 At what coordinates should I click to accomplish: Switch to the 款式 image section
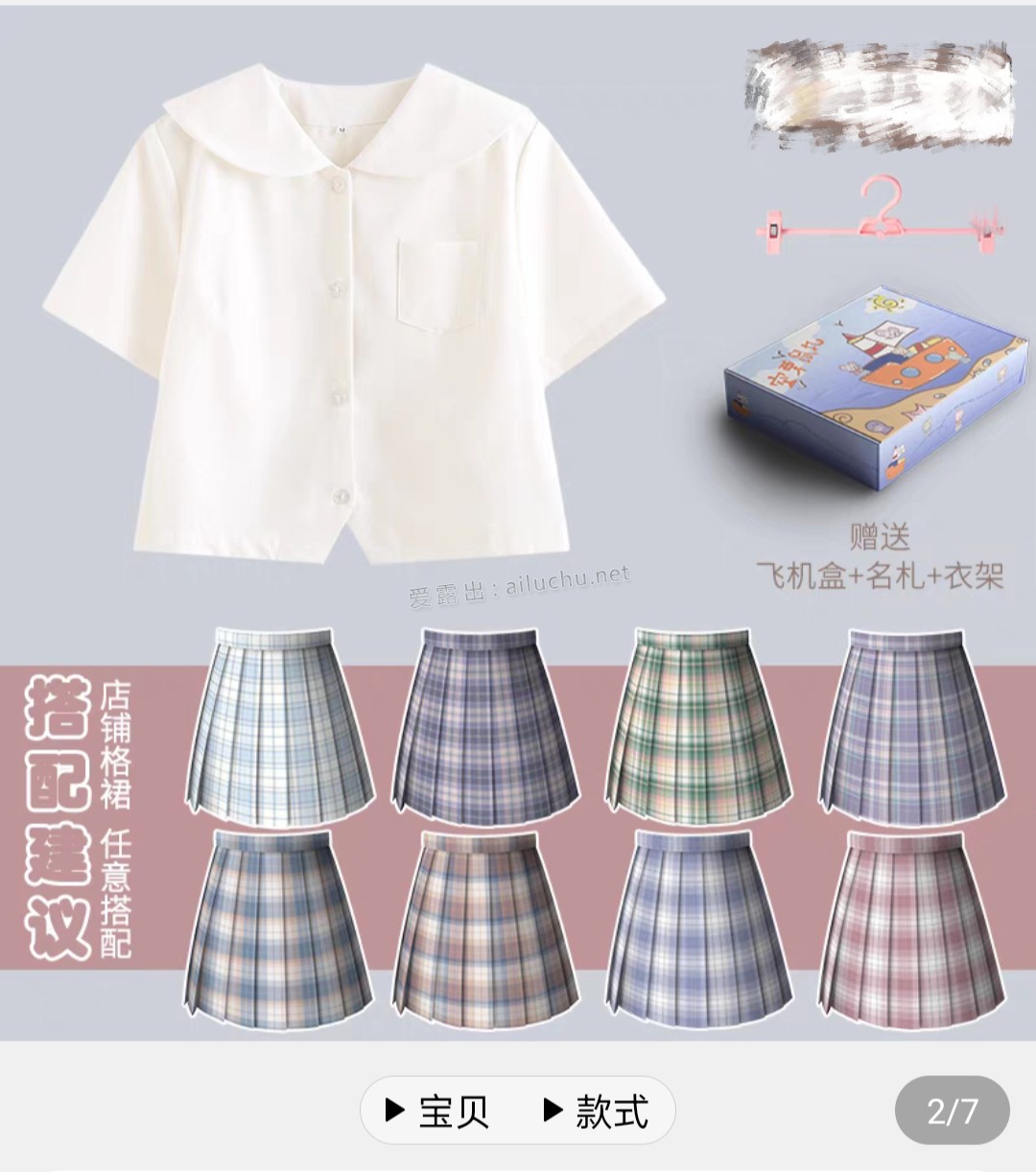597,1112
